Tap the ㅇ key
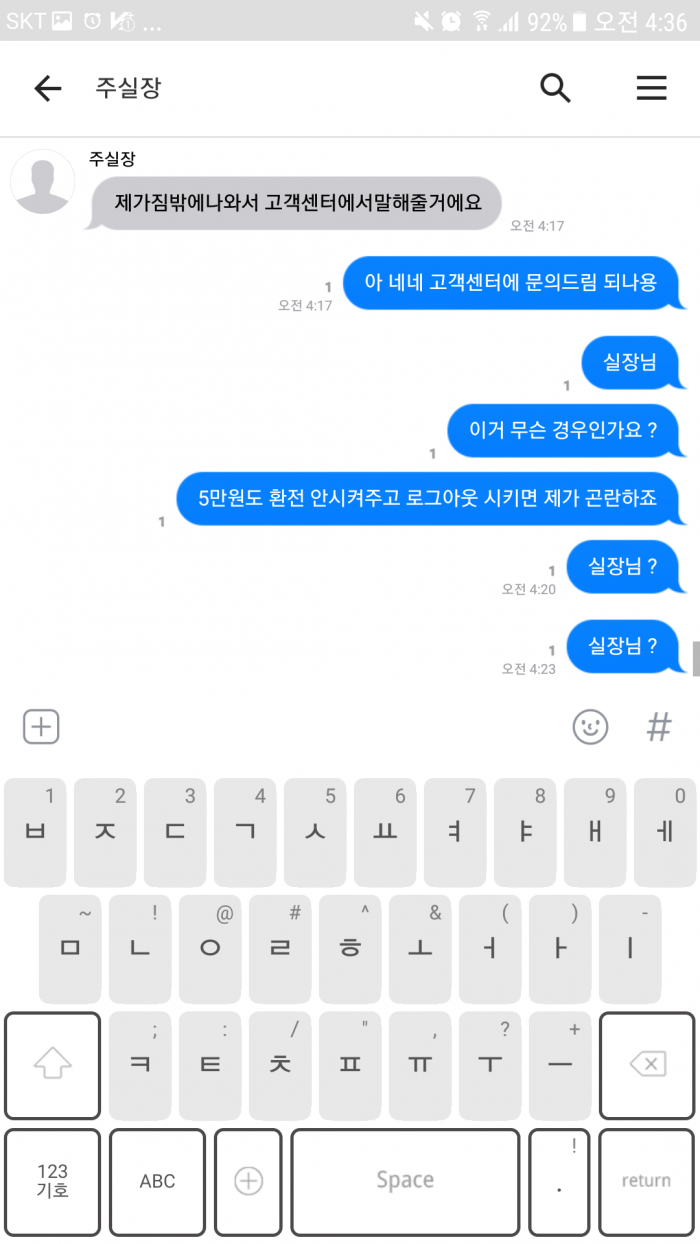Screen dimensions: 700x1244 [x=210, y=949]
